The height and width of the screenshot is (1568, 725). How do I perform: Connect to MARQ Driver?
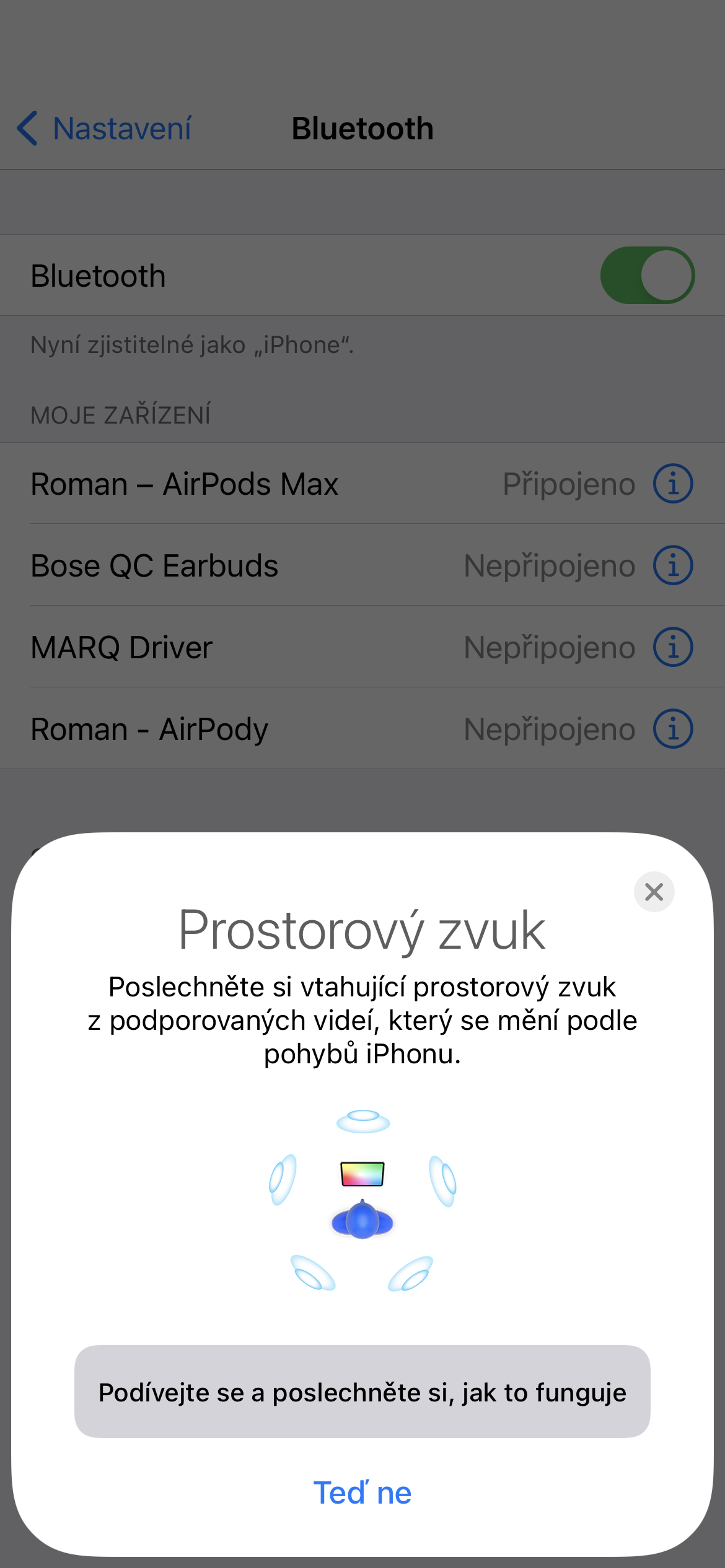click(248, 647)
